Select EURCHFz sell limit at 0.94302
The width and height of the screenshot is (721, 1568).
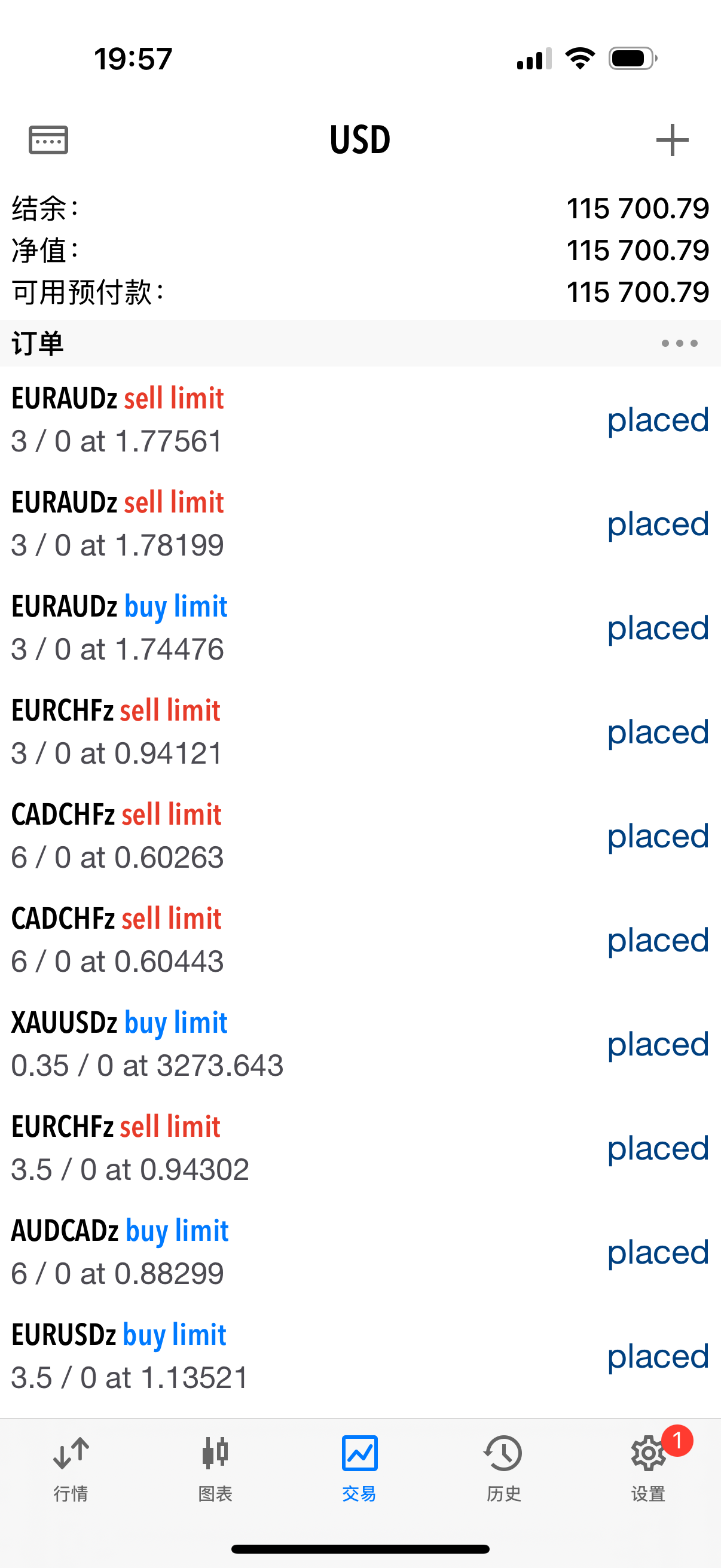point(360,1148)
